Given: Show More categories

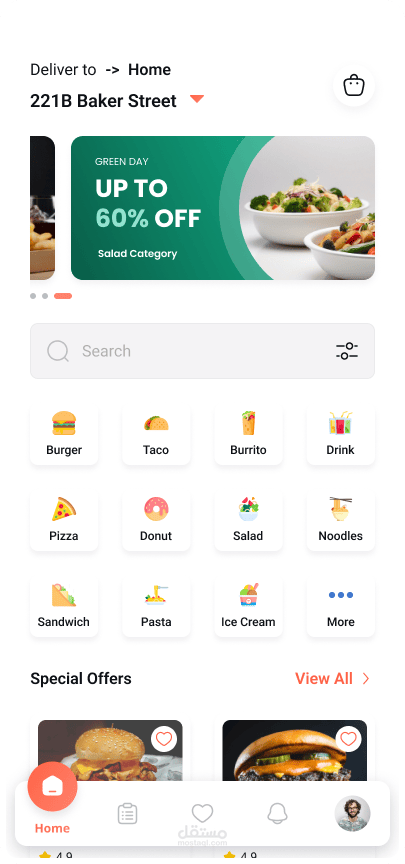Looking at the screenshot, I should 341,606.
